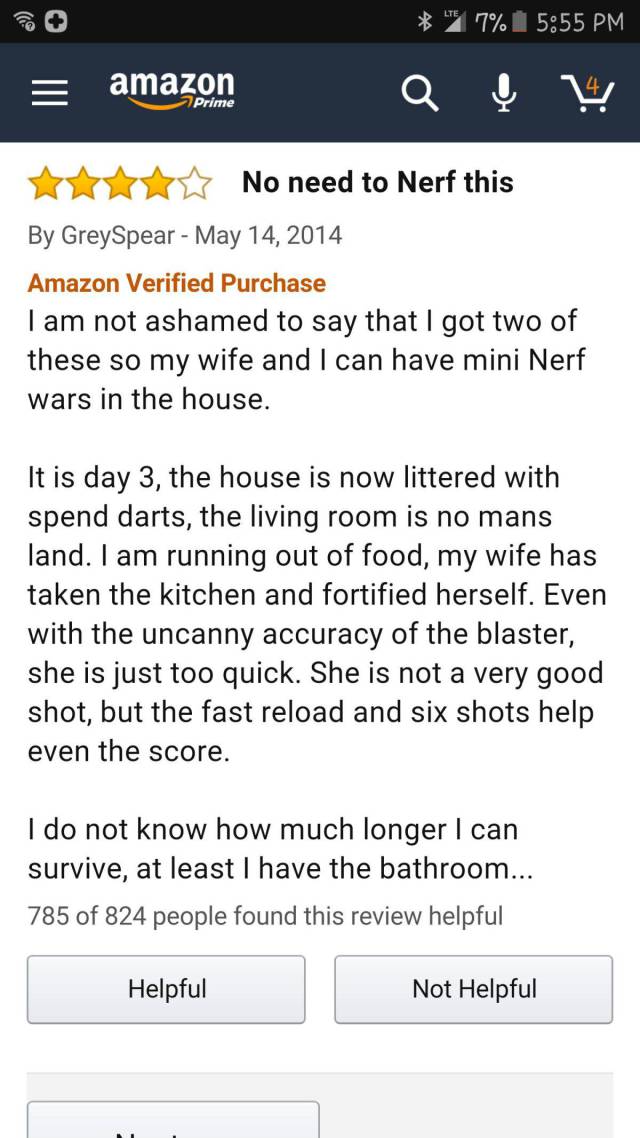The width and height of the screenshot is (640, 1138).
Task: Open the hamburger navigation menu
Action: pos(48,94)
